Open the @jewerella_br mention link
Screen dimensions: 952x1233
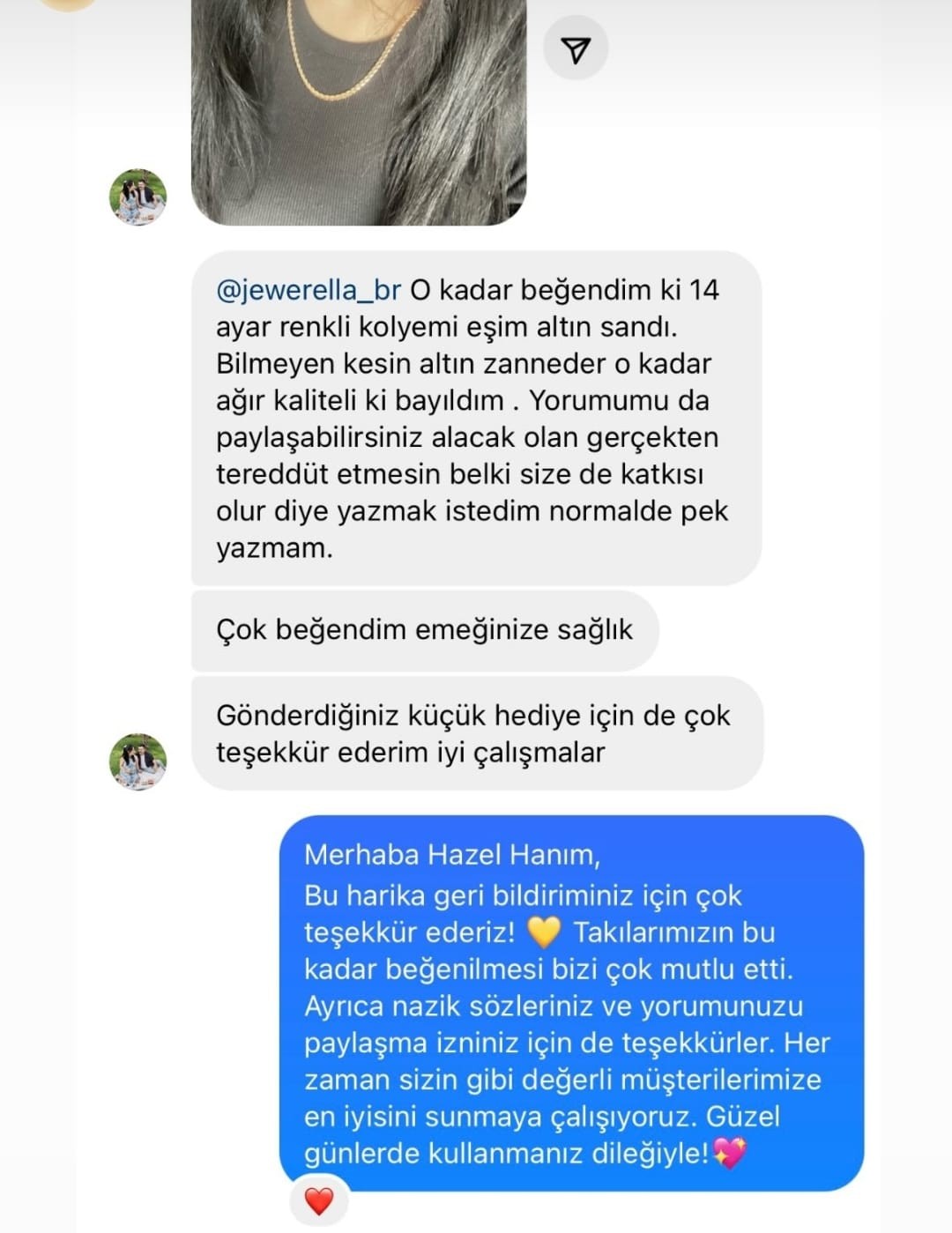(309, 290)
